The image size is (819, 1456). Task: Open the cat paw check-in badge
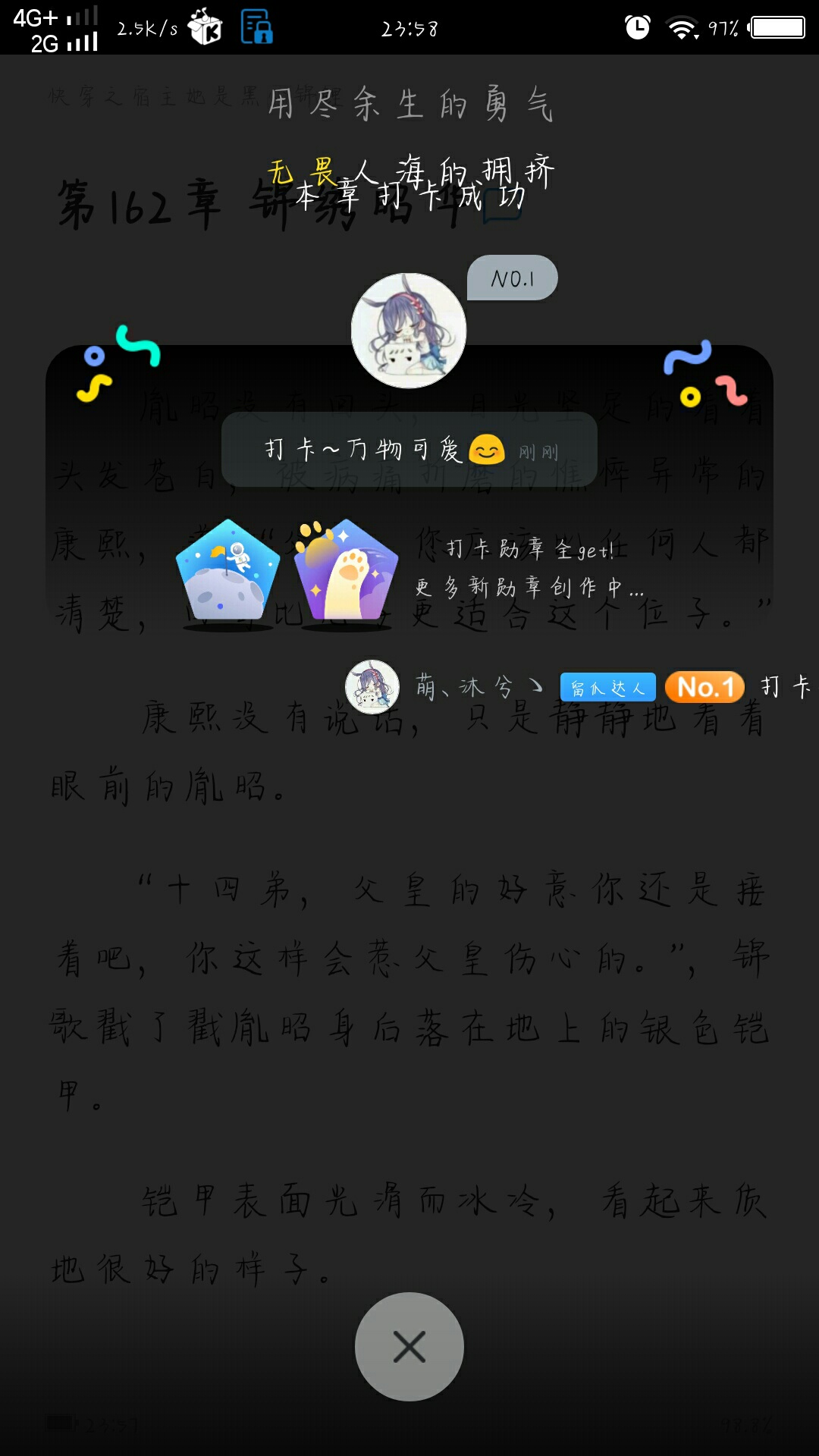tap(346, 573)
